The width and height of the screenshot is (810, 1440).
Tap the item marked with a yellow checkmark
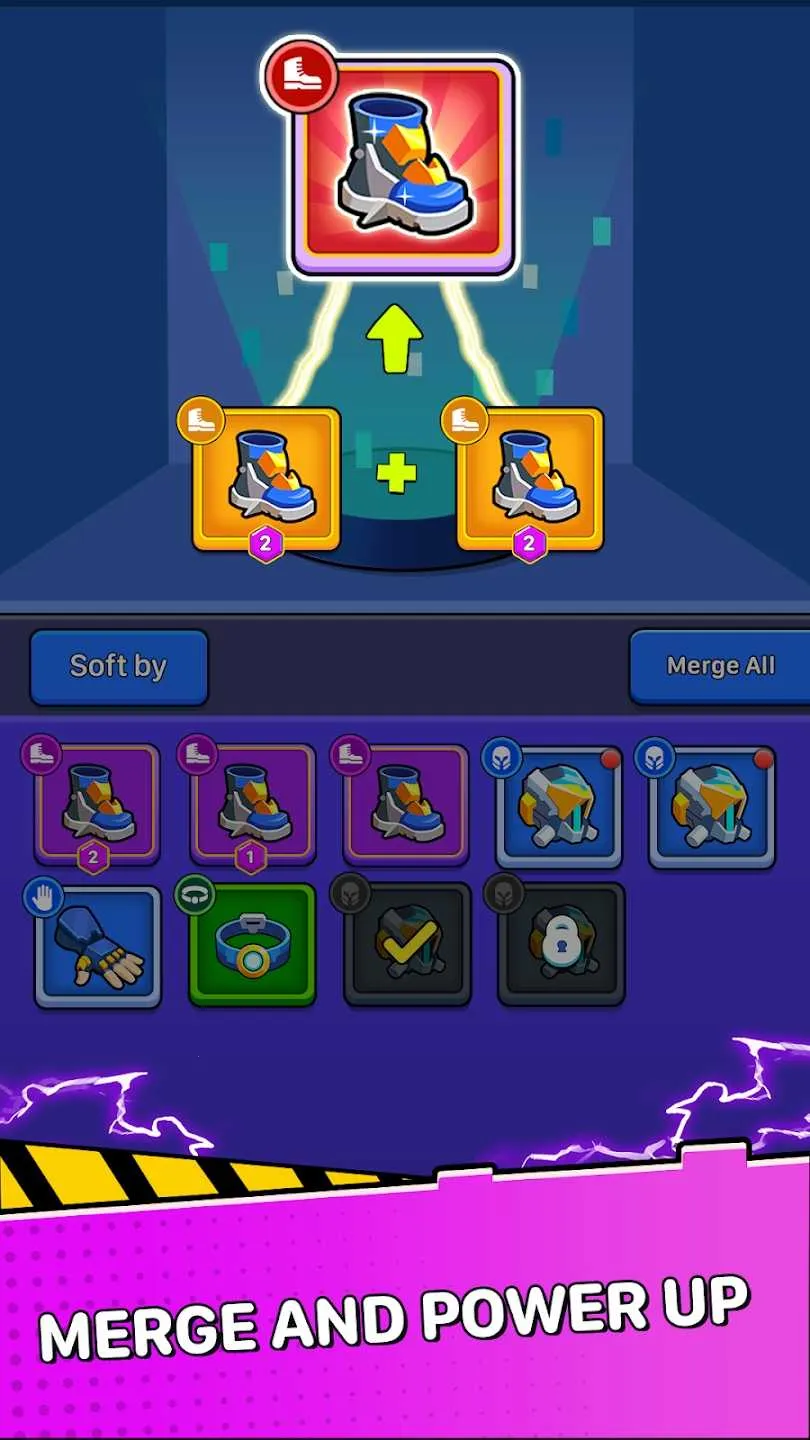(407, 943)
